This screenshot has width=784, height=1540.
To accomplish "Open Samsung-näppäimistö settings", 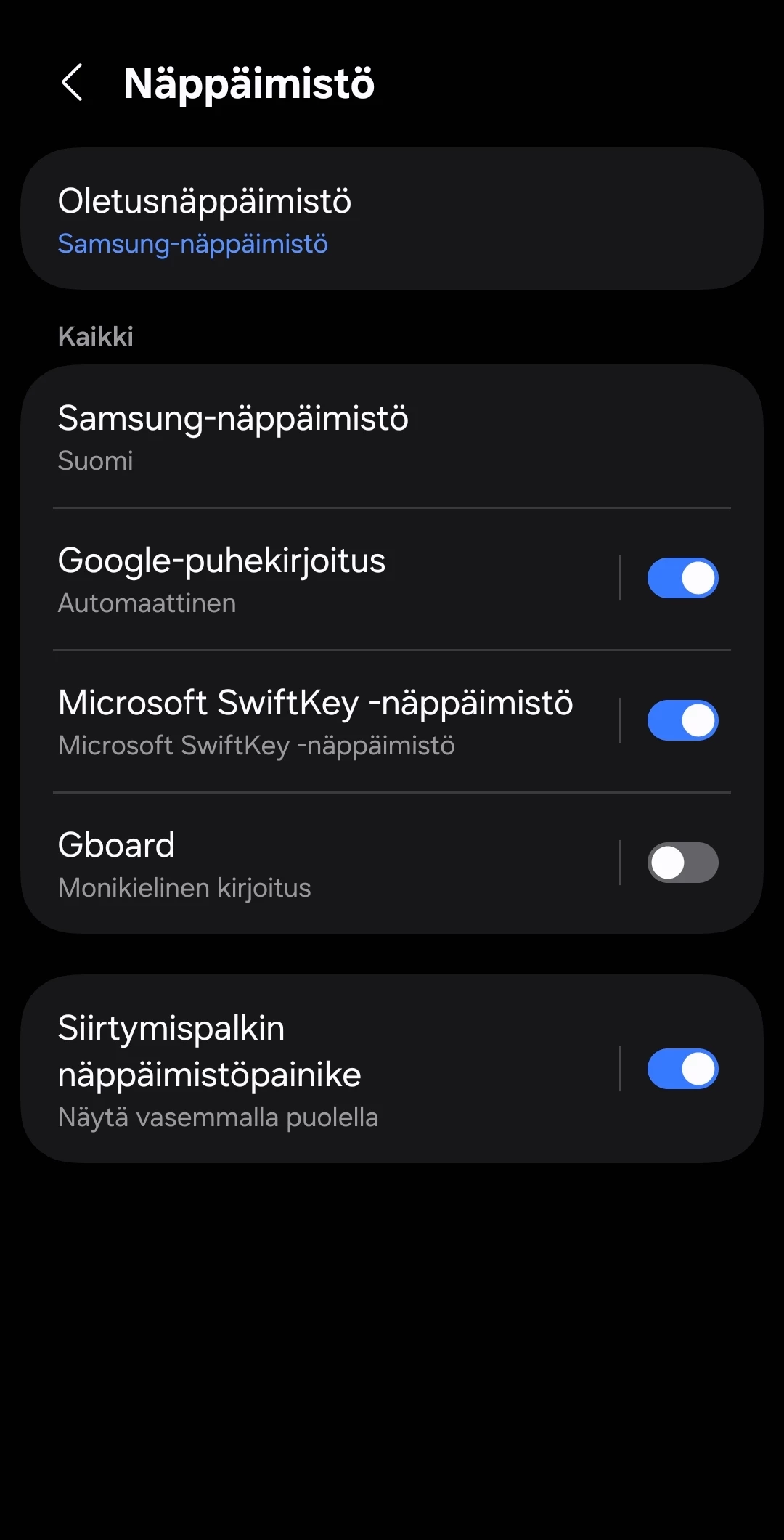I will coord(392,437).
